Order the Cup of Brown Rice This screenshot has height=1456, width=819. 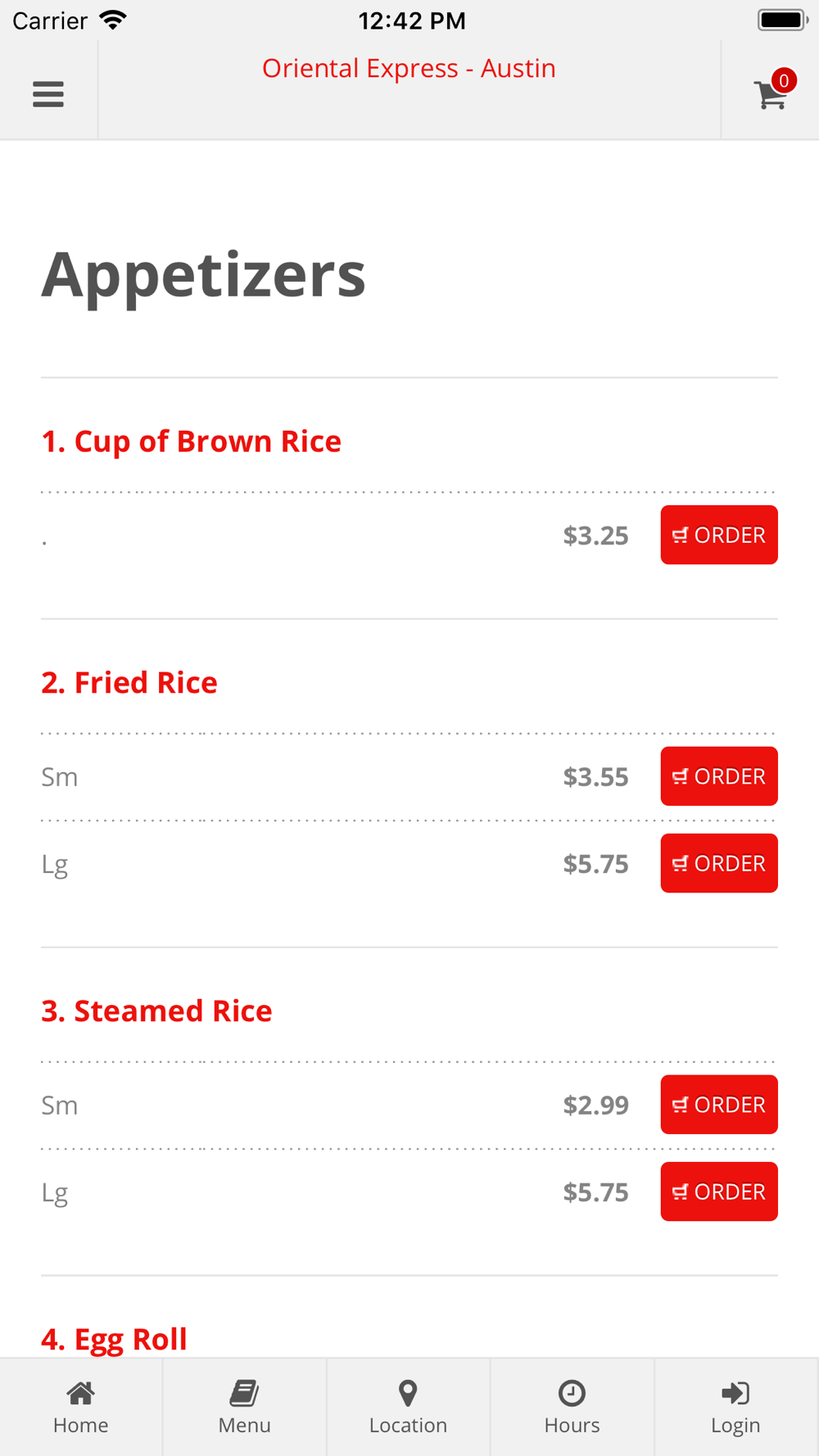tap(719, 535)
